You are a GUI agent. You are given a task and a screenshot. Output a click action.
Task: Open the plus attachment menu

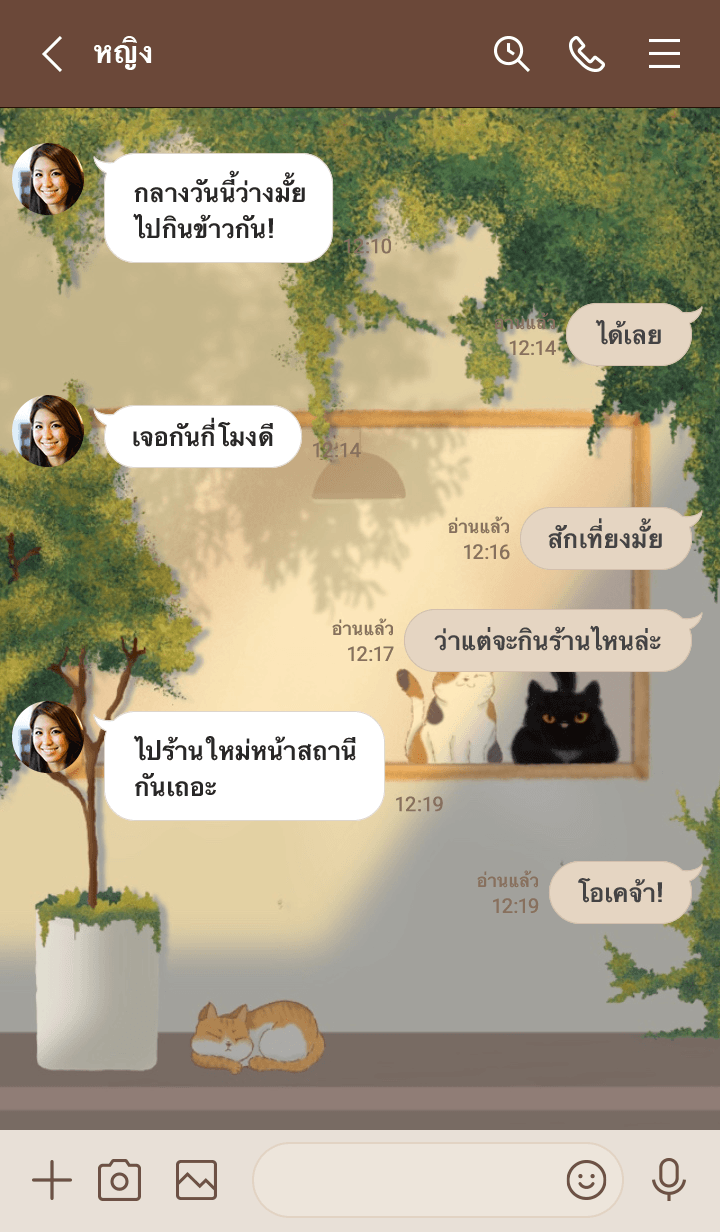pyautogui.click(x=52, y=1181)
